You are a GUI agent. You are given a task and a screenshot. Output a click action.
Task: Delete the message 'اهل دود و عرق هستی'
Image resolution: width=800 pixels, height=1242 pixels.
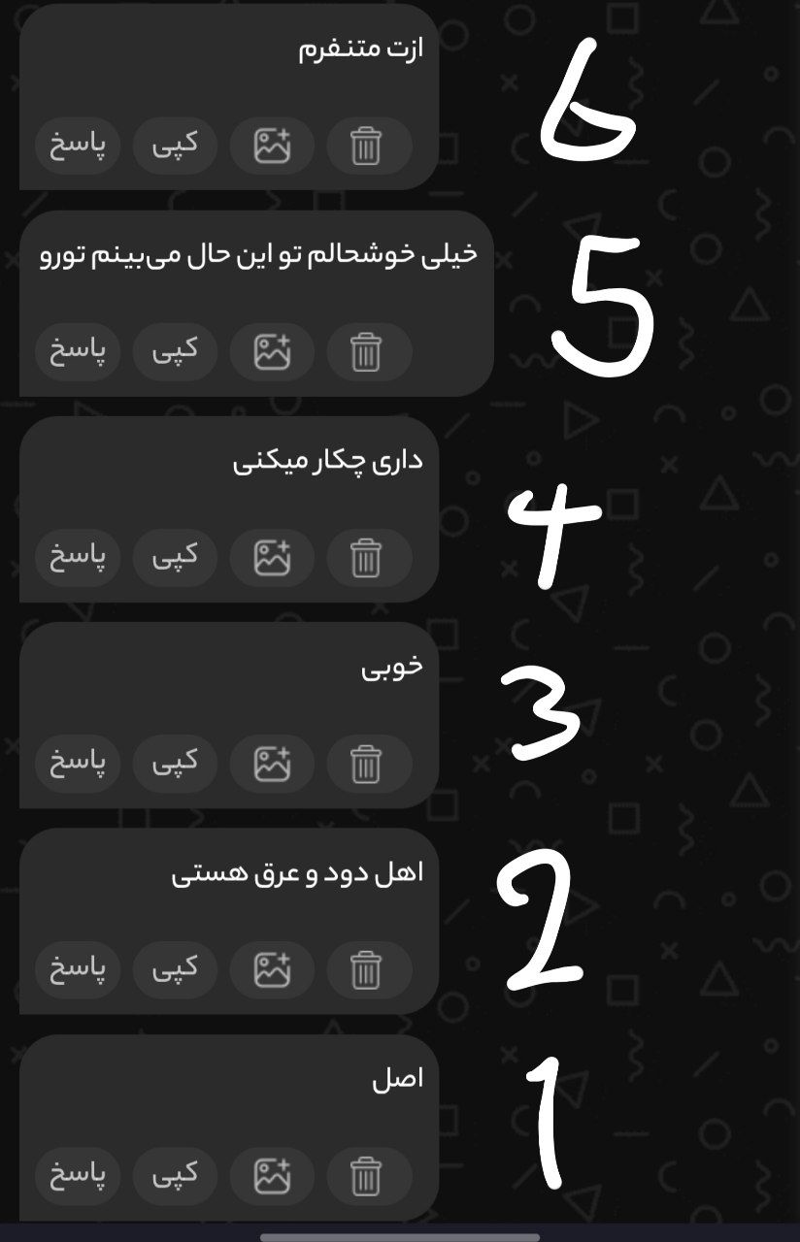(367, 970)
